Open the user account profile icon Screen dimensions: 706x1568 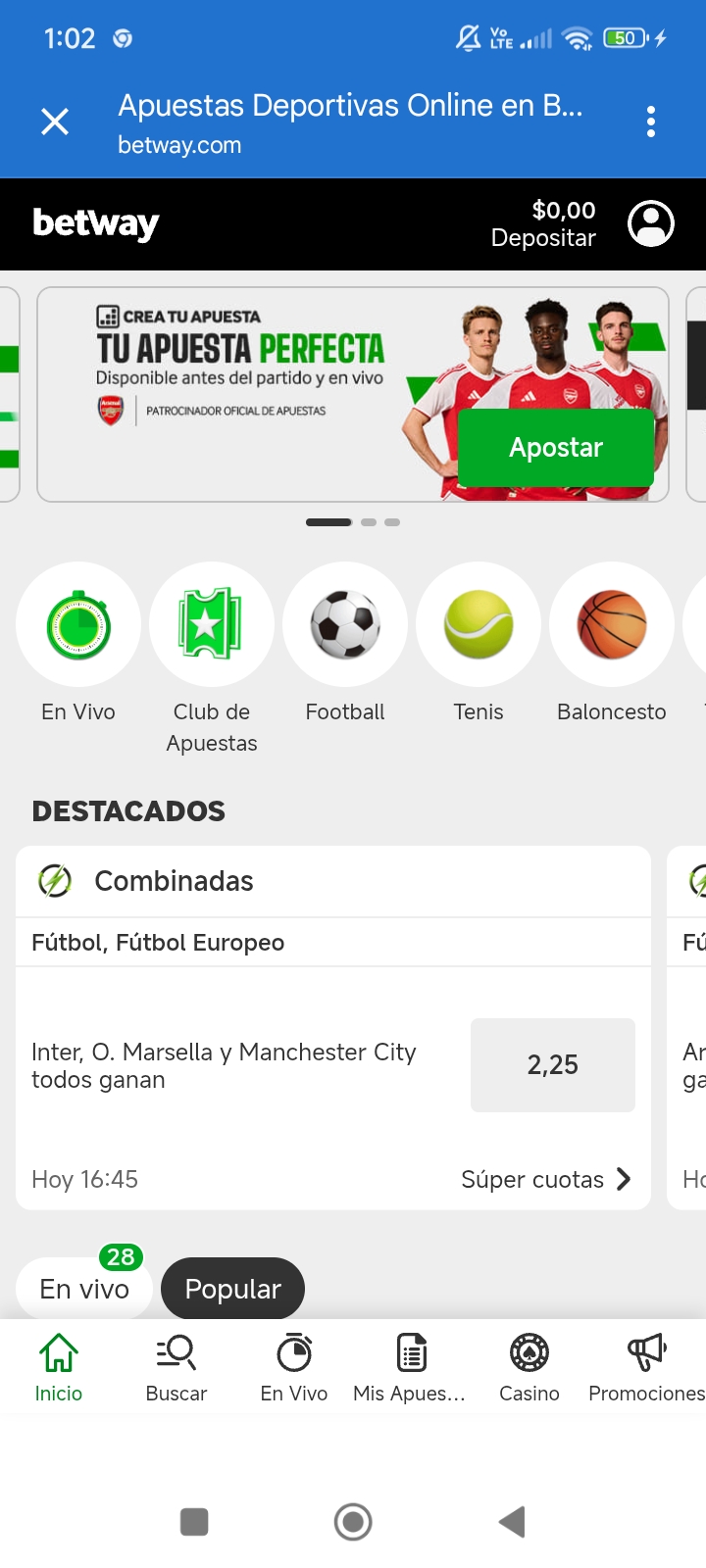tap(651, 223)
